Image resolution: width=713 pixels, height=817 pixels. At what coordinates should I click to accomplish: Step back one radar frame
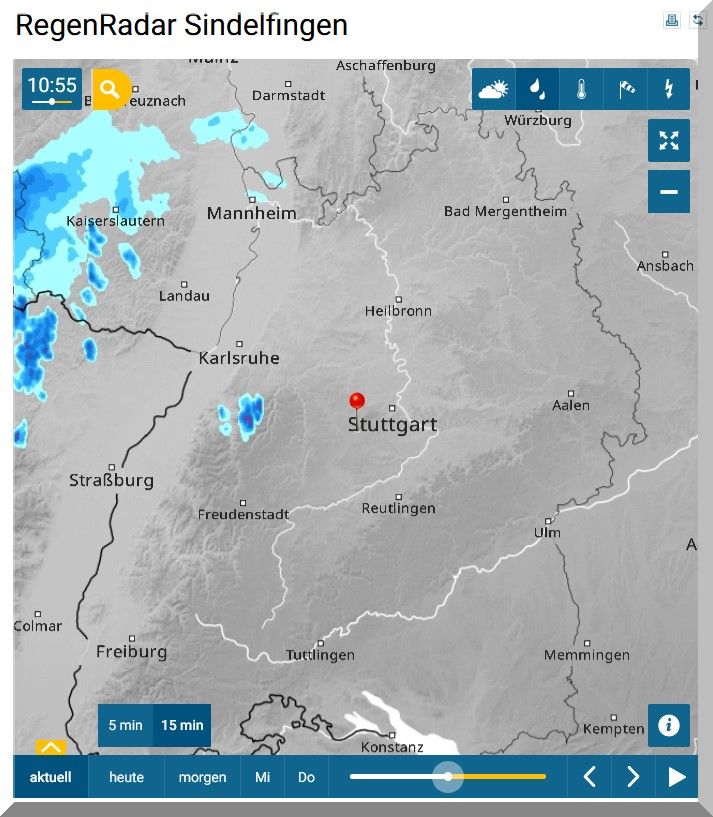590,777
